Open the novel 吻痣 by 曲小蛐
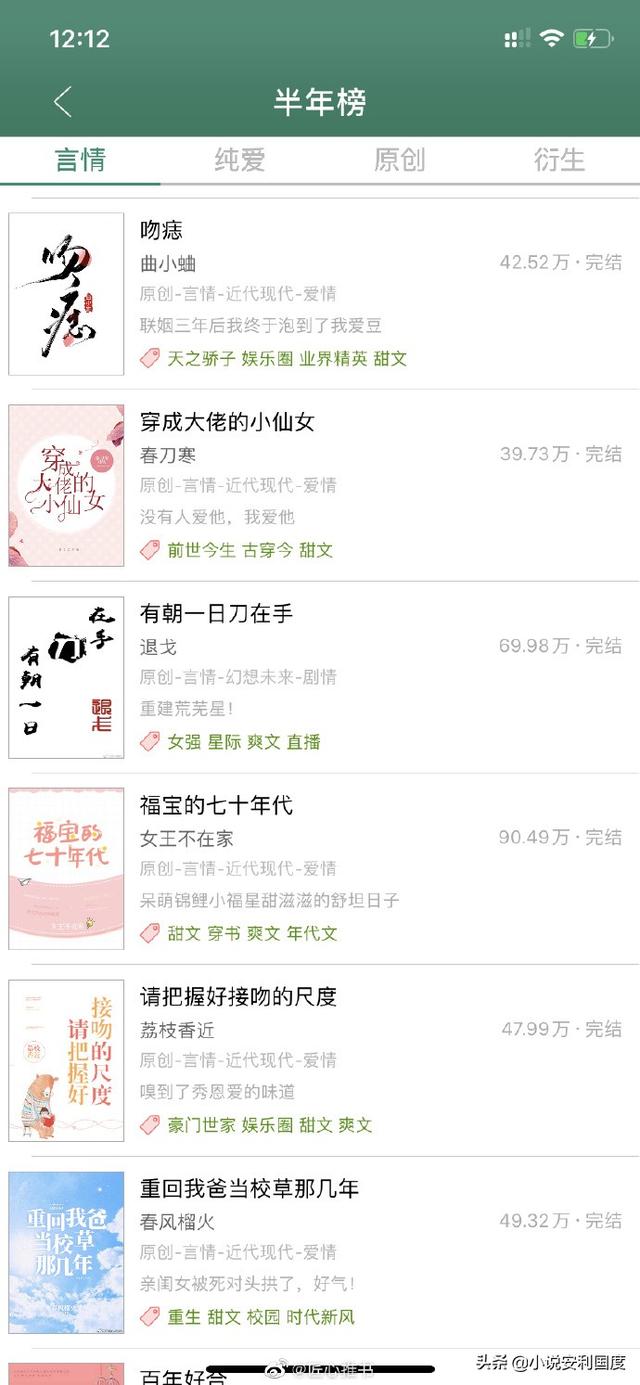Screen dimensions: 640x1385 coord(161,231)
